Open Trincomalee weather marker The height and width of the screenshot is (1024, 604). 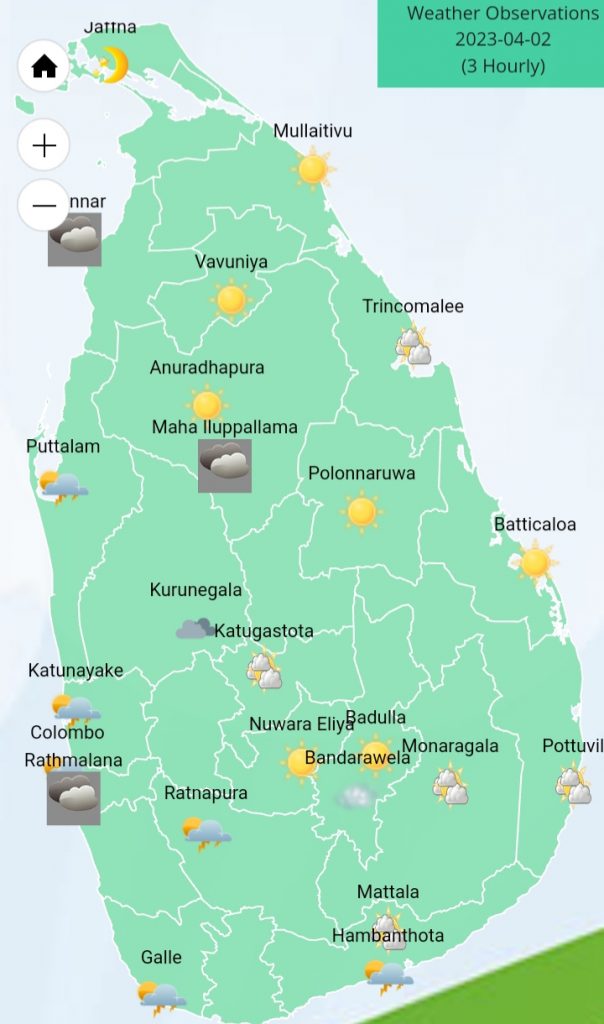tap(413, 346)
